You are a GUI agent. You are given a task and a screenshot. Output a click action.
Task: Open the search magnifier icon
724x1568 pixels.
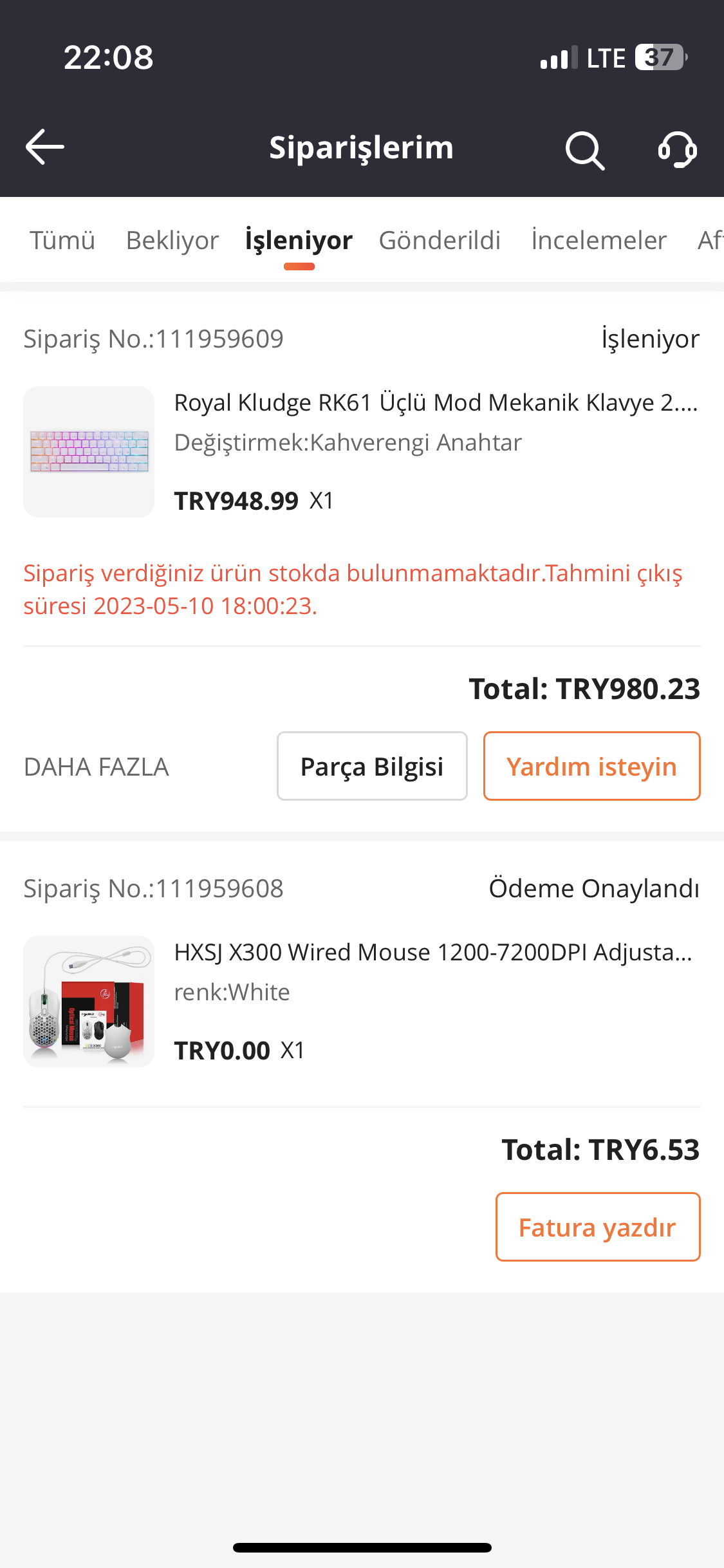pyautogui.click(x=584, y=150)
